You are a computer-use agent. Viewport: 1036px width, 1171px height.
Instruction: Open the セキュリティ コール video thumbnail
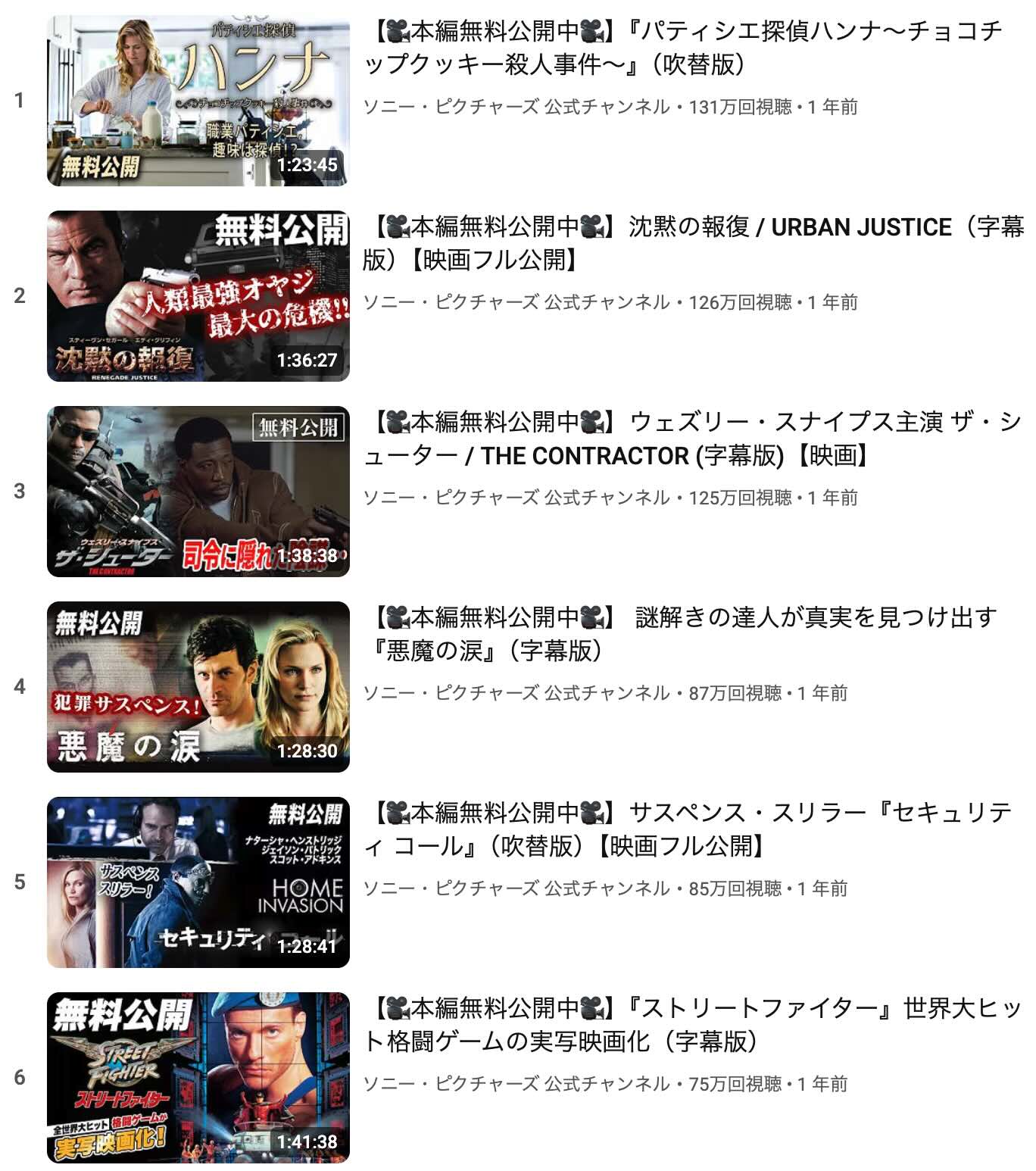pos(198,882)
